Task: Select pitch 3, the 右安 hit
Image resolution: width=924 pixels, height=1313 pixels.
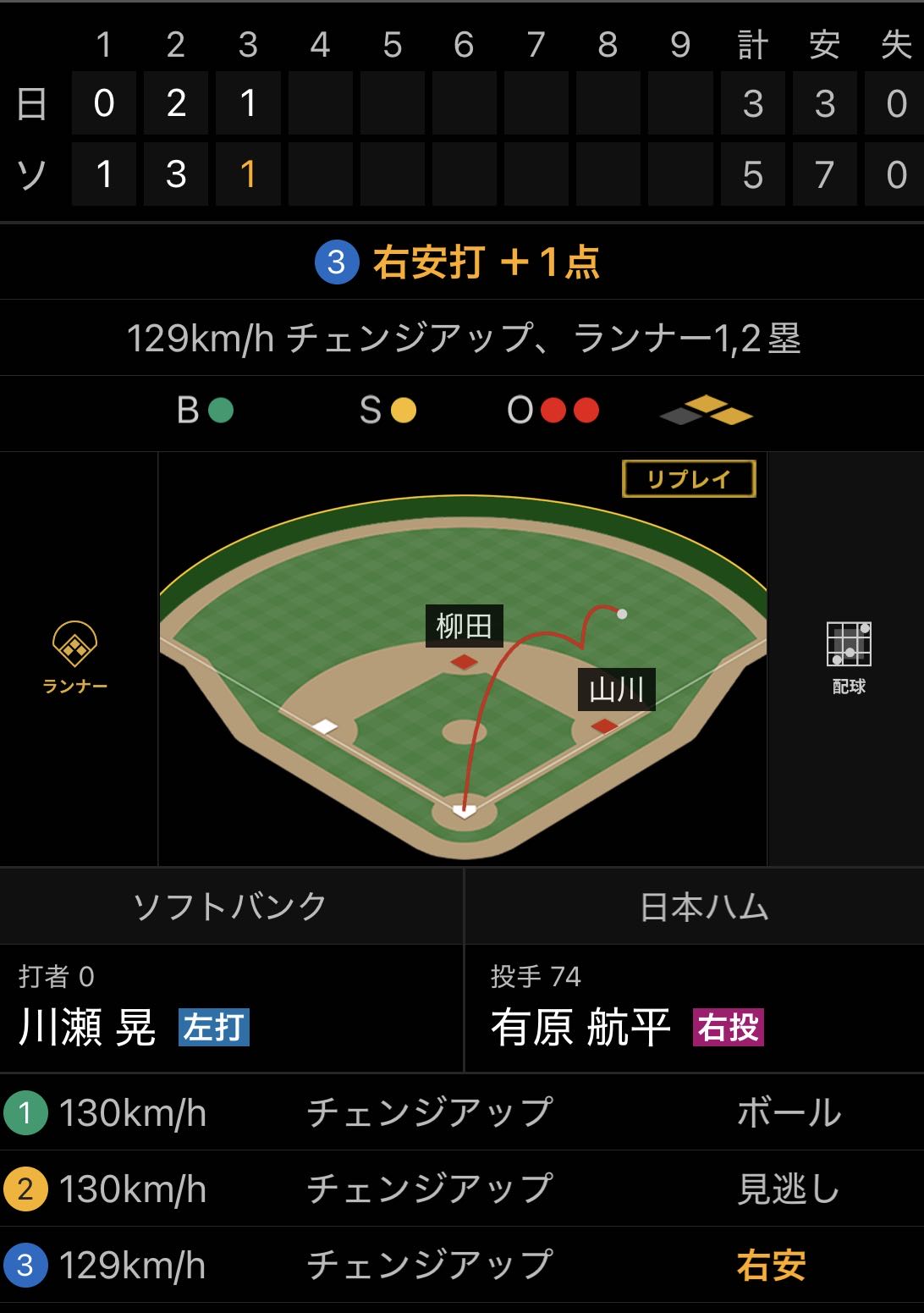Action: coord(462,1265)
